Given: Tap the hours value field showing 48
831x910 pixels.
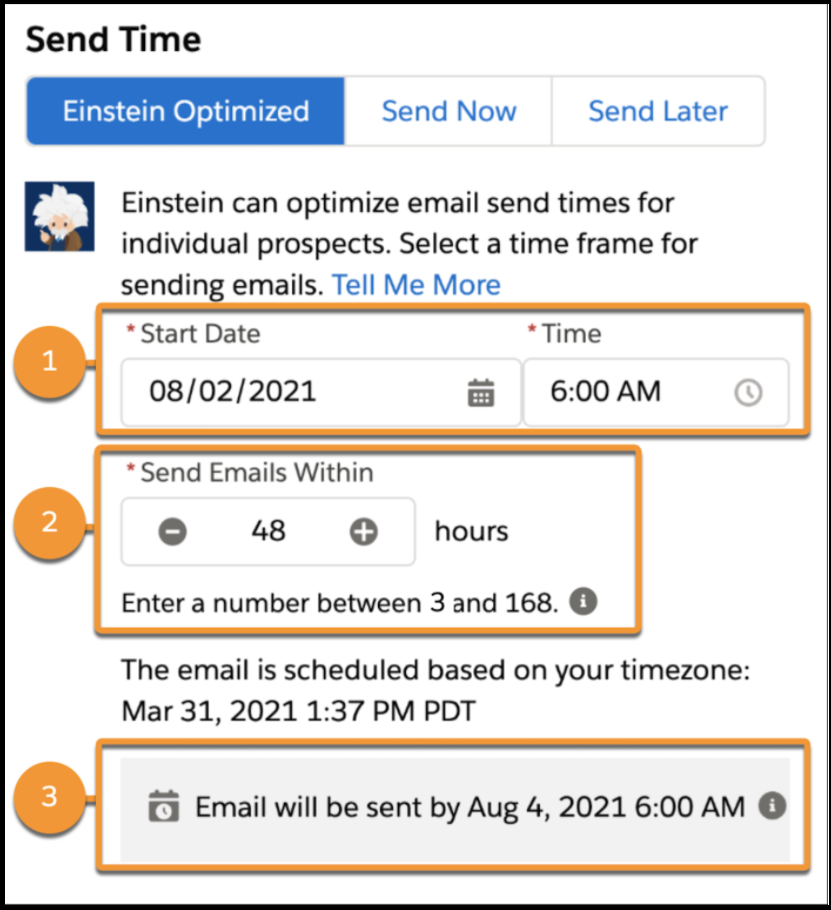Looking at the screenshot, I should pyautogui.click(x=268, y=531).
